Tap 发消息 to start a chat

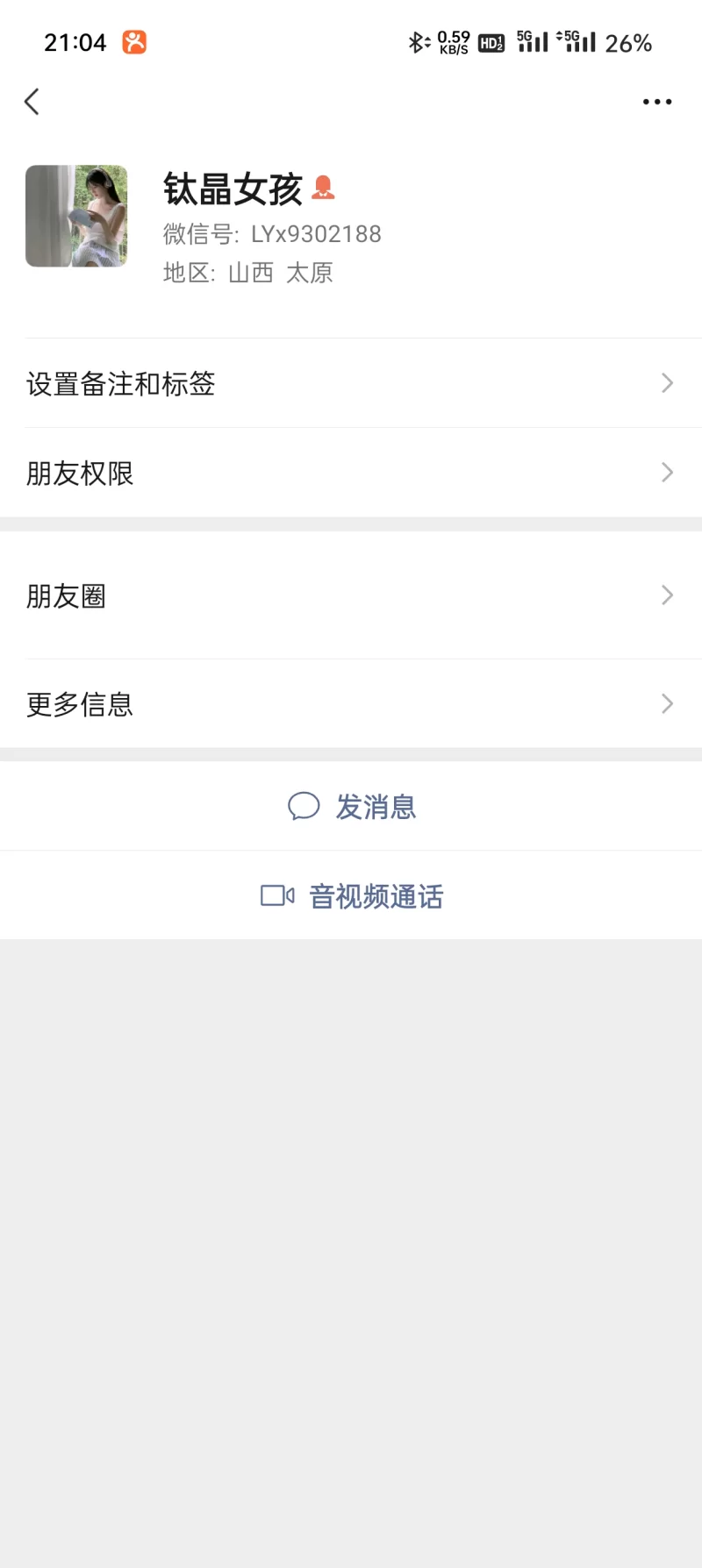[352, 806]
